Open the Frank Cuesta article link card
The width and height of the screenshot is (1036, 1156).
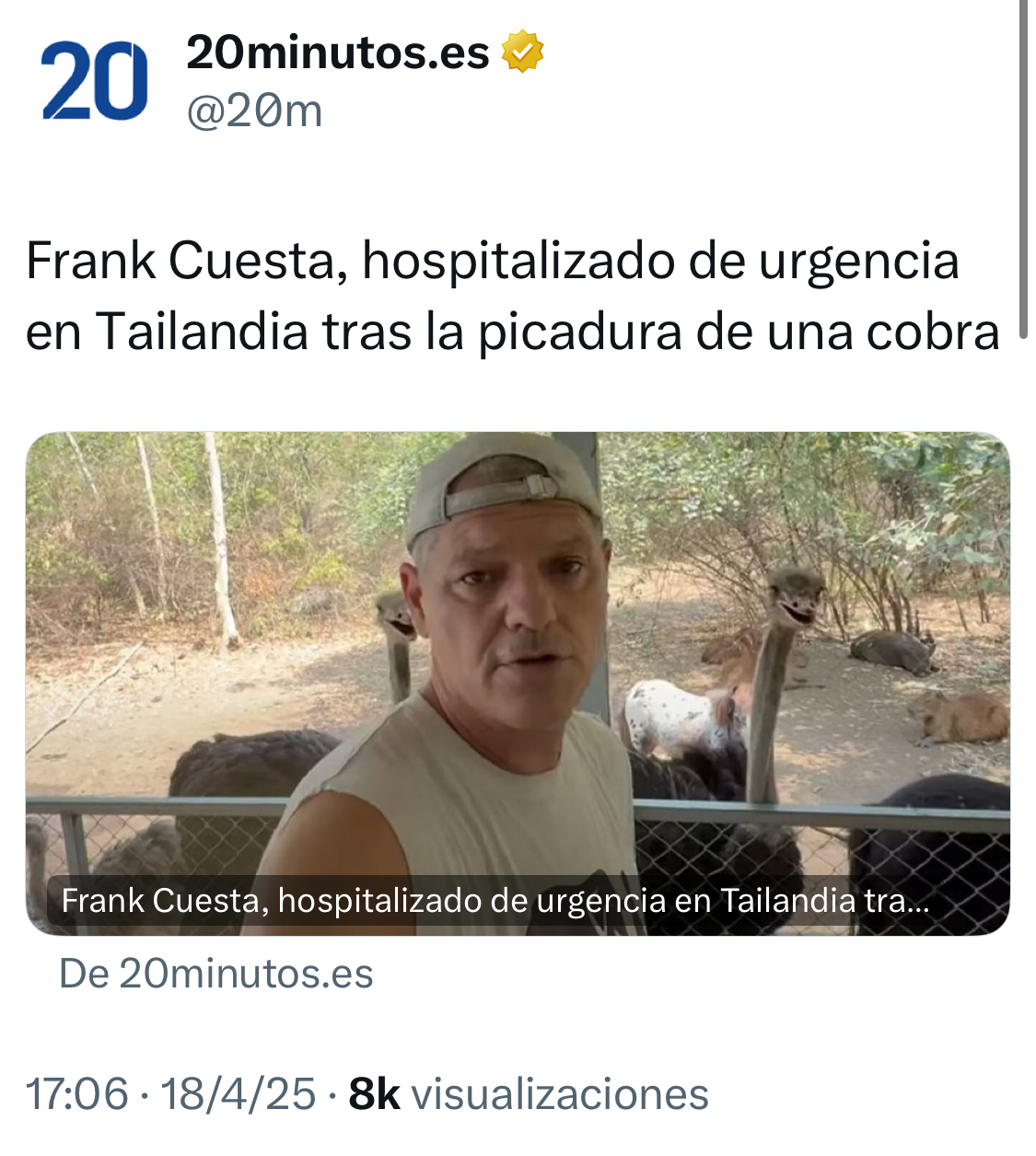(x=518, y=683)
